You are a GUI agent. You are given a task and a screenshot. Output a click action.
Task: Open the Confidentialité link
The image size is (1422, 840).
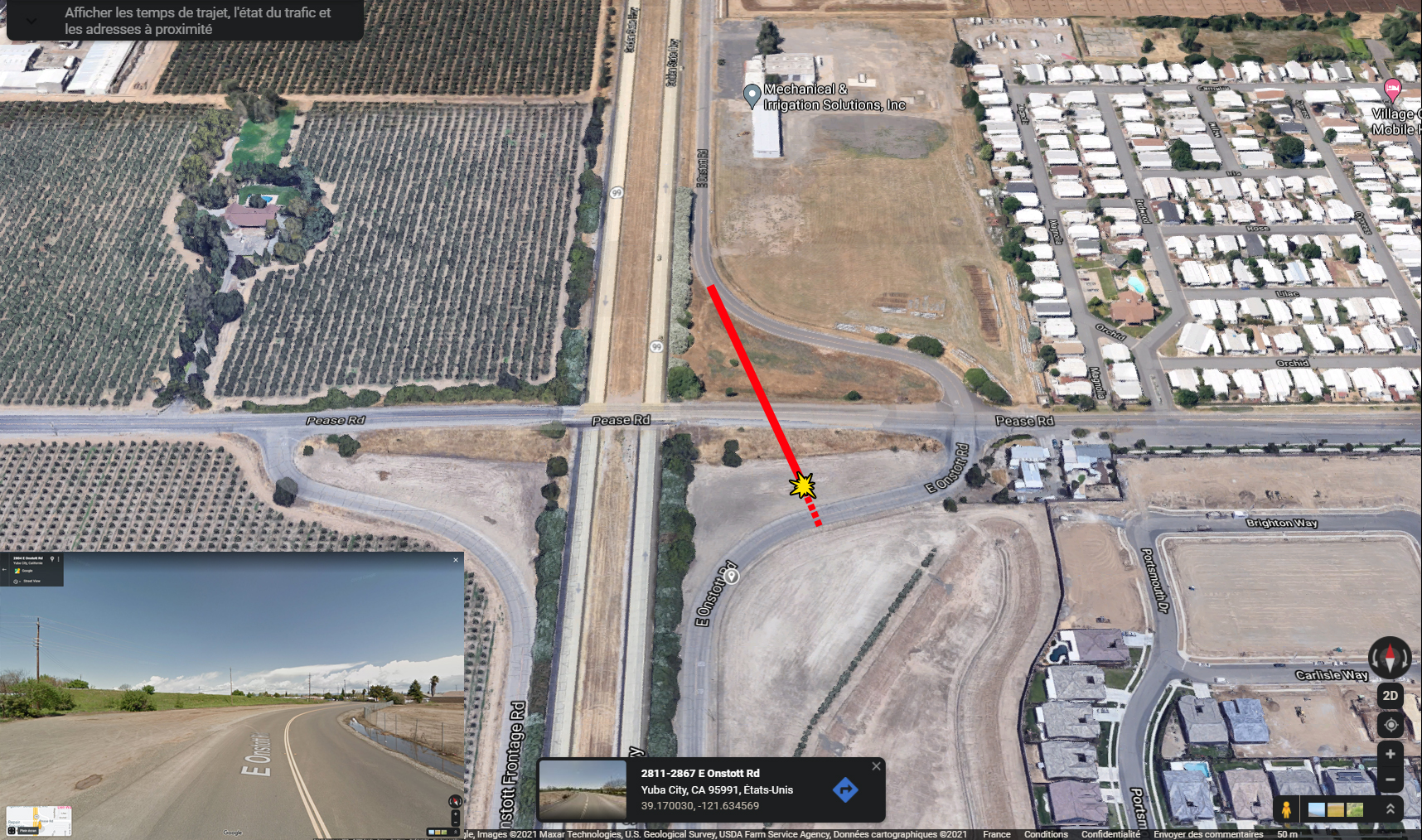[1110, 834]
